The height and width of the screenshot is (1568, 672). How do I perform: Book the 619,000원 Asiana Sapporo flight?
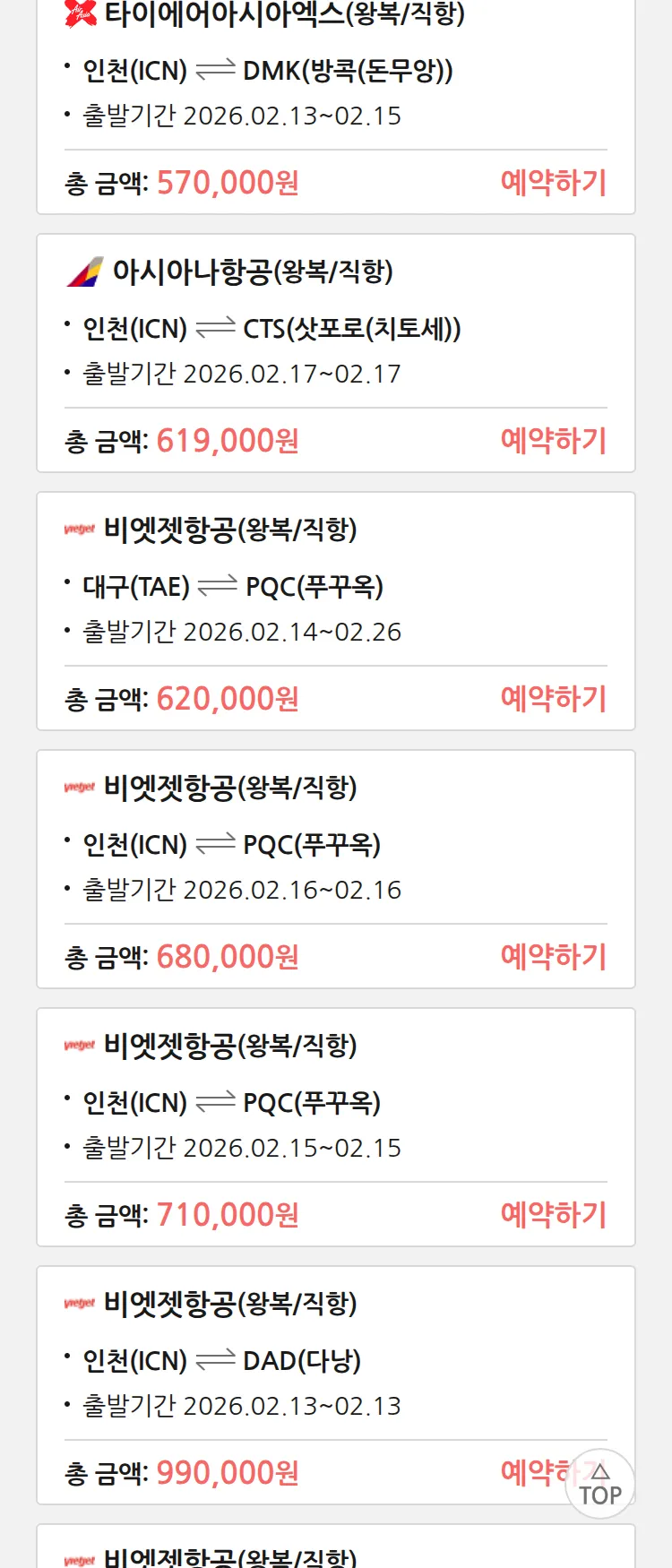click(553, 441)
